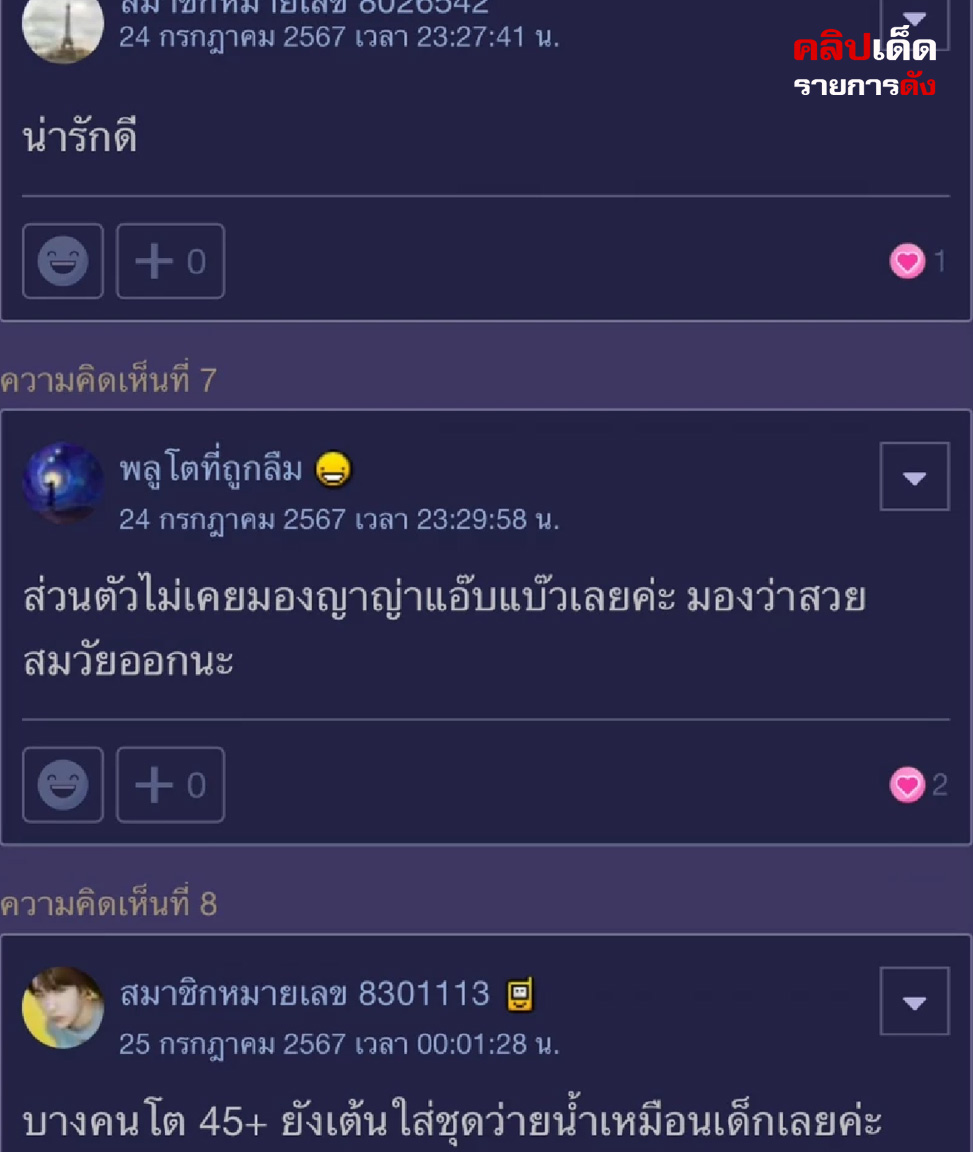Upvote the น่ารักดี comment with plus button
The height and width of the screenshot is (1152, 973).
point(170,261)
